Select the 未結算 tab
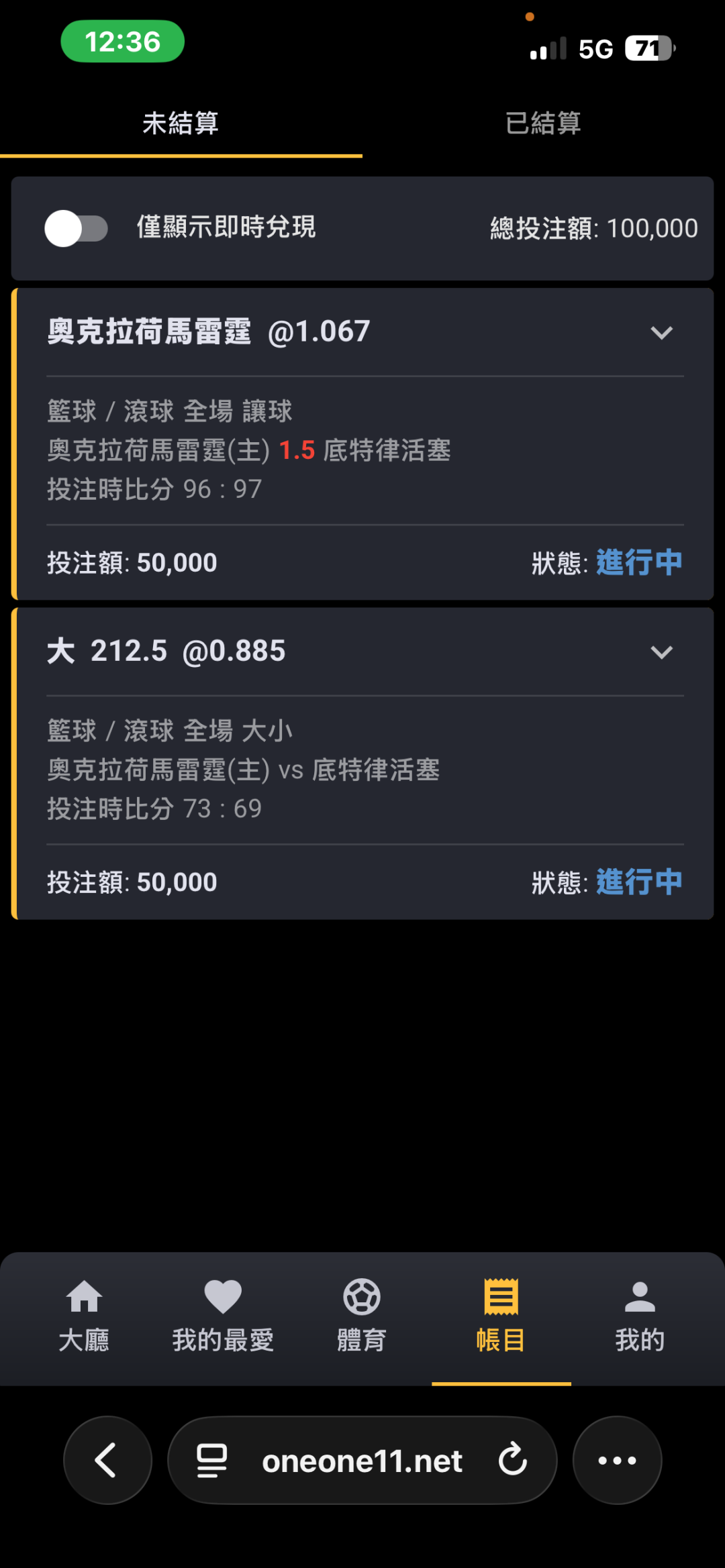This screenshot has width=725, height=1568. click(181, 123)
